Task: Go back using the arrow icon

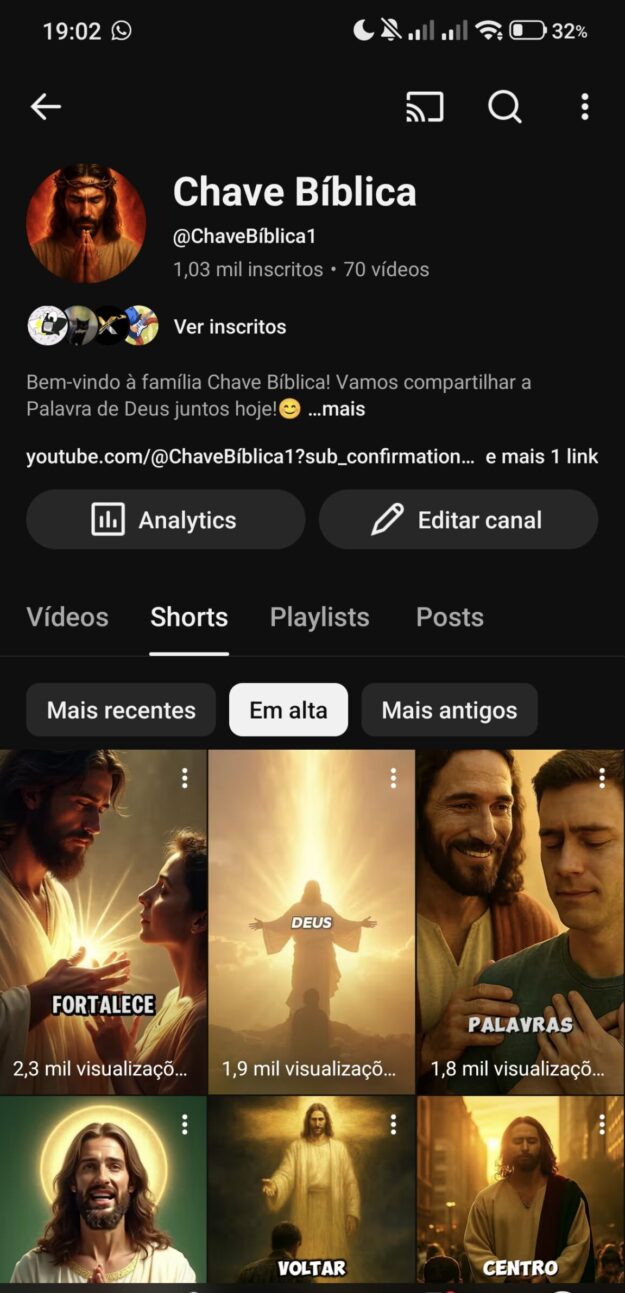Action: pos(46,107)
